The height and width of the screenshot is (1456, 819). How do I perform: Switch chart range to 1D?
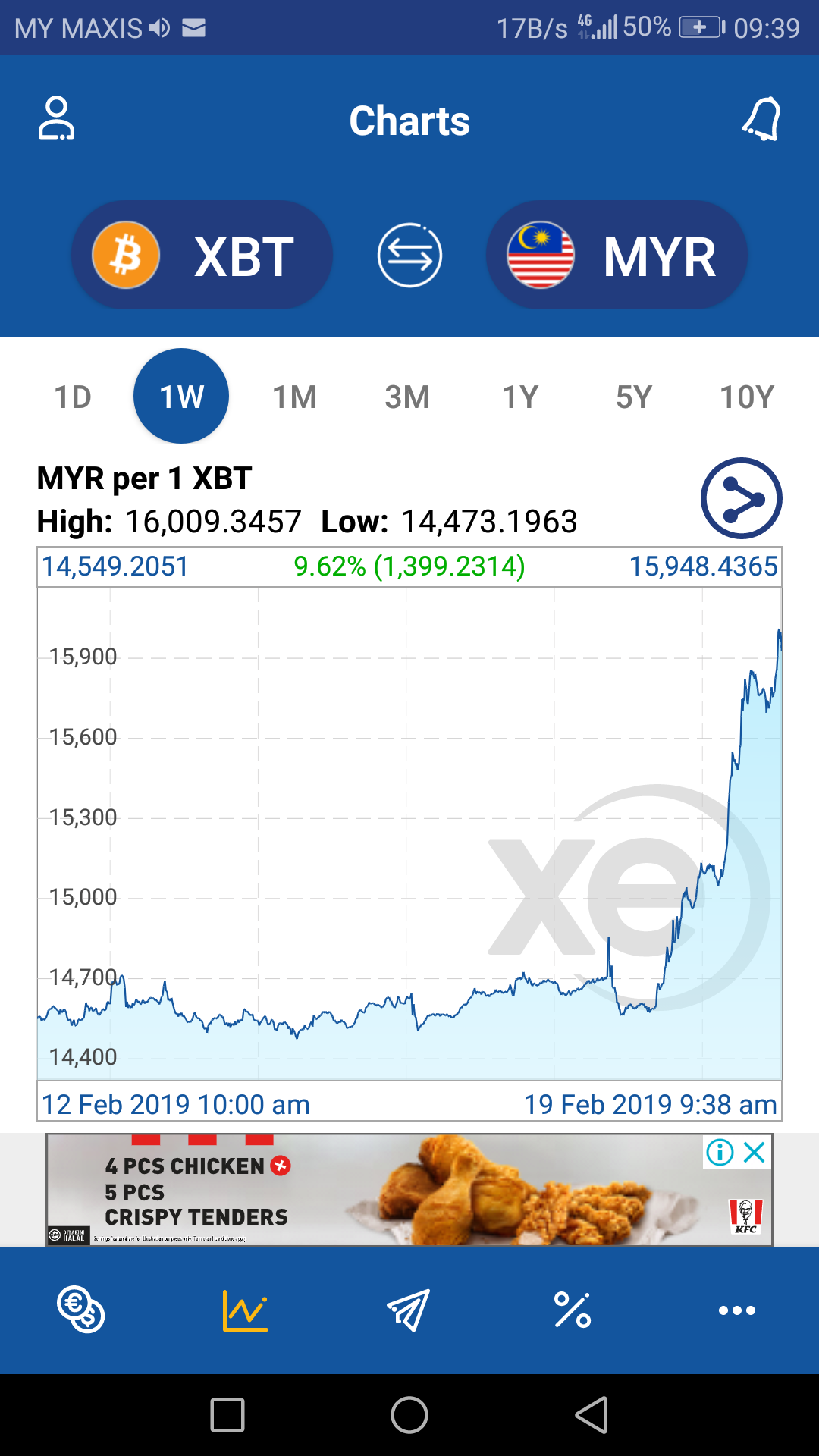(73, 397)
